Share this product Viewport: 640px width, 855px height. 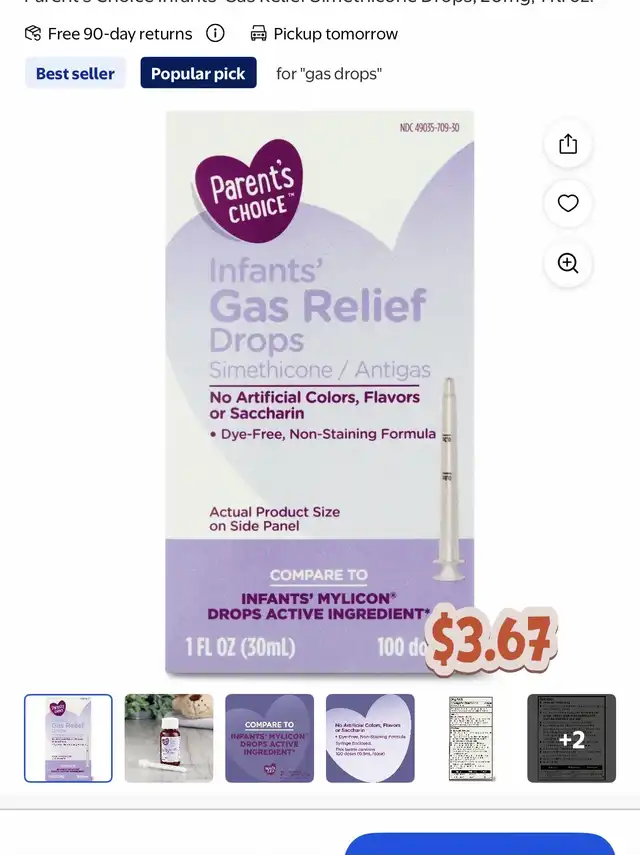click(568, 144)
